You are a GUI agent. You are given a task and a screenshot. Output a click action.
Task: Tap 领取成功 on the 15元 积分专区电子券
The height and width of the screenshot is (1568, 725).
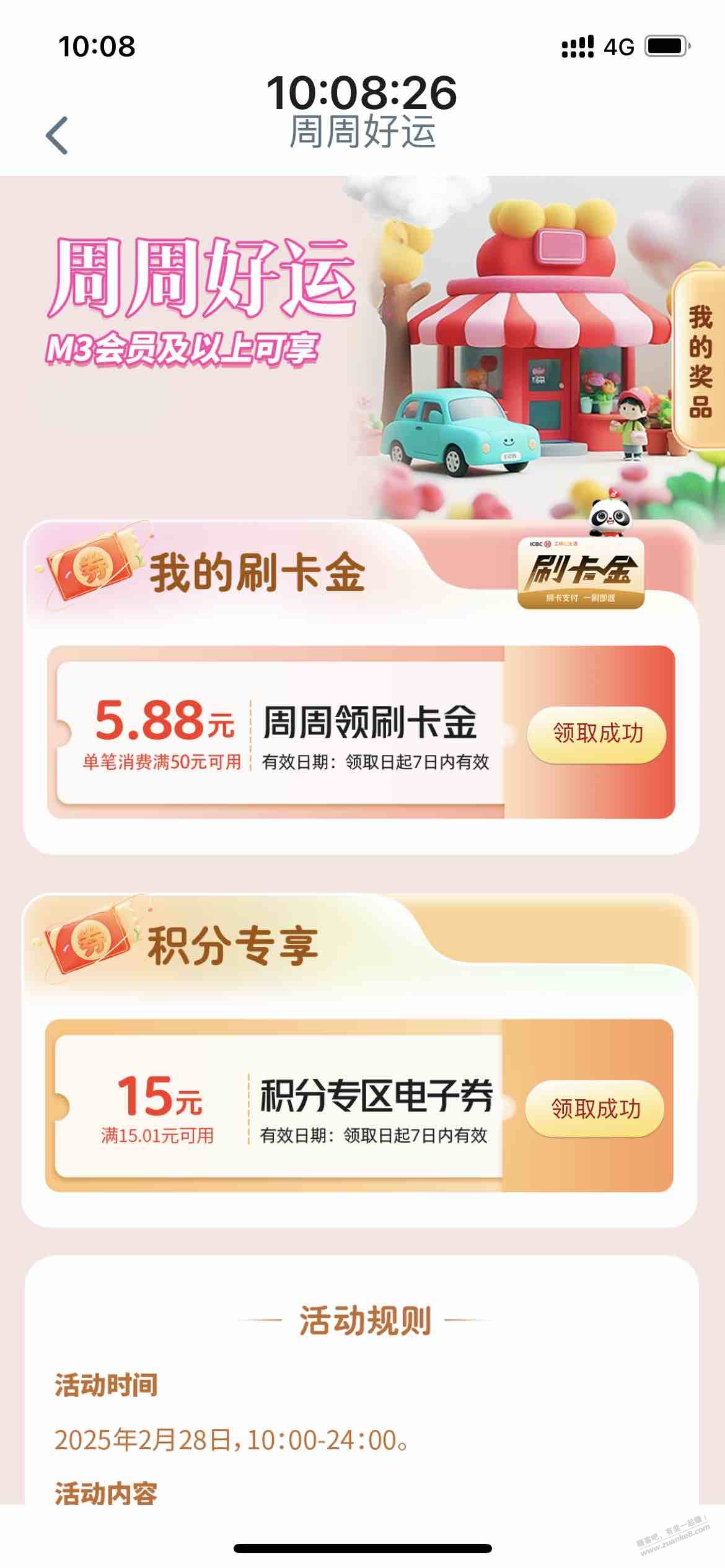(595, 1108)
